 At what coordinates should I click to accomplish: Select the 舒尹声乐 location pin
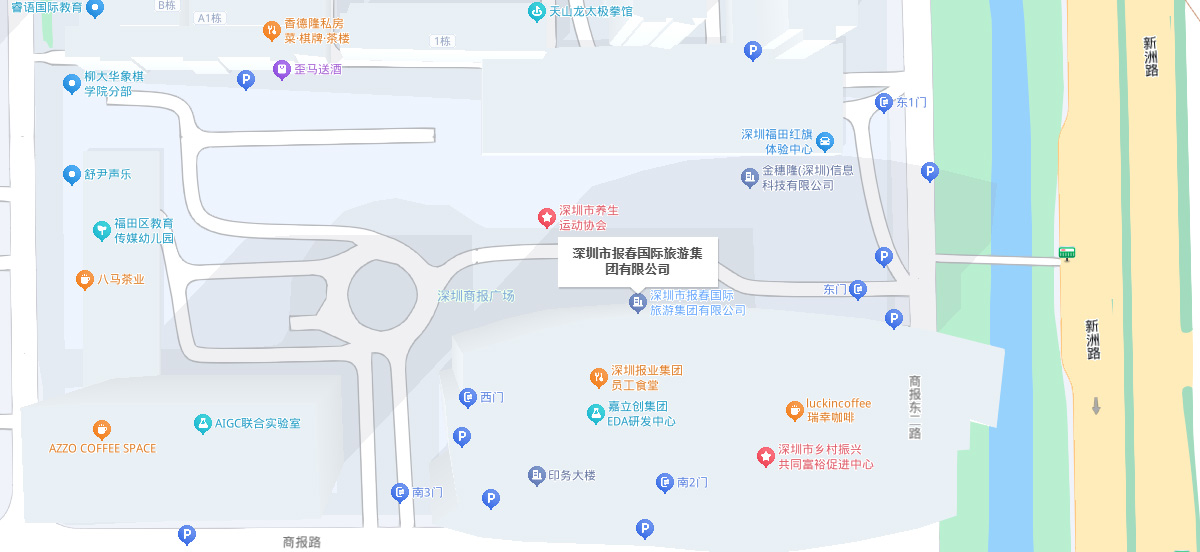point(71,175)
